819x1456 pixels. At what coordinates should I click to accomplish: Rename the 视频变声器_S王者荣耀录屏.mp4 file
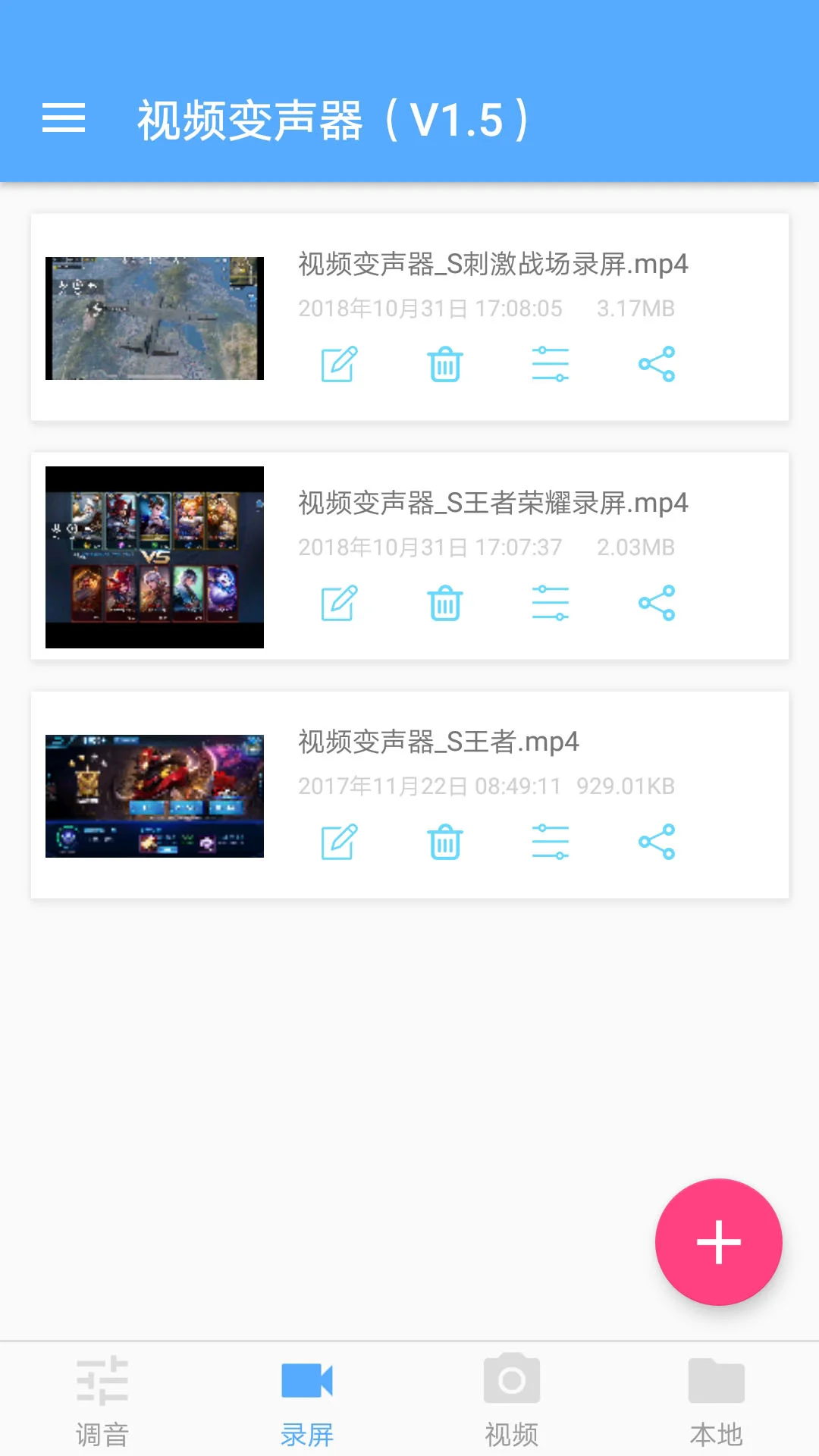pyautogui.click(x=338, y=603)
